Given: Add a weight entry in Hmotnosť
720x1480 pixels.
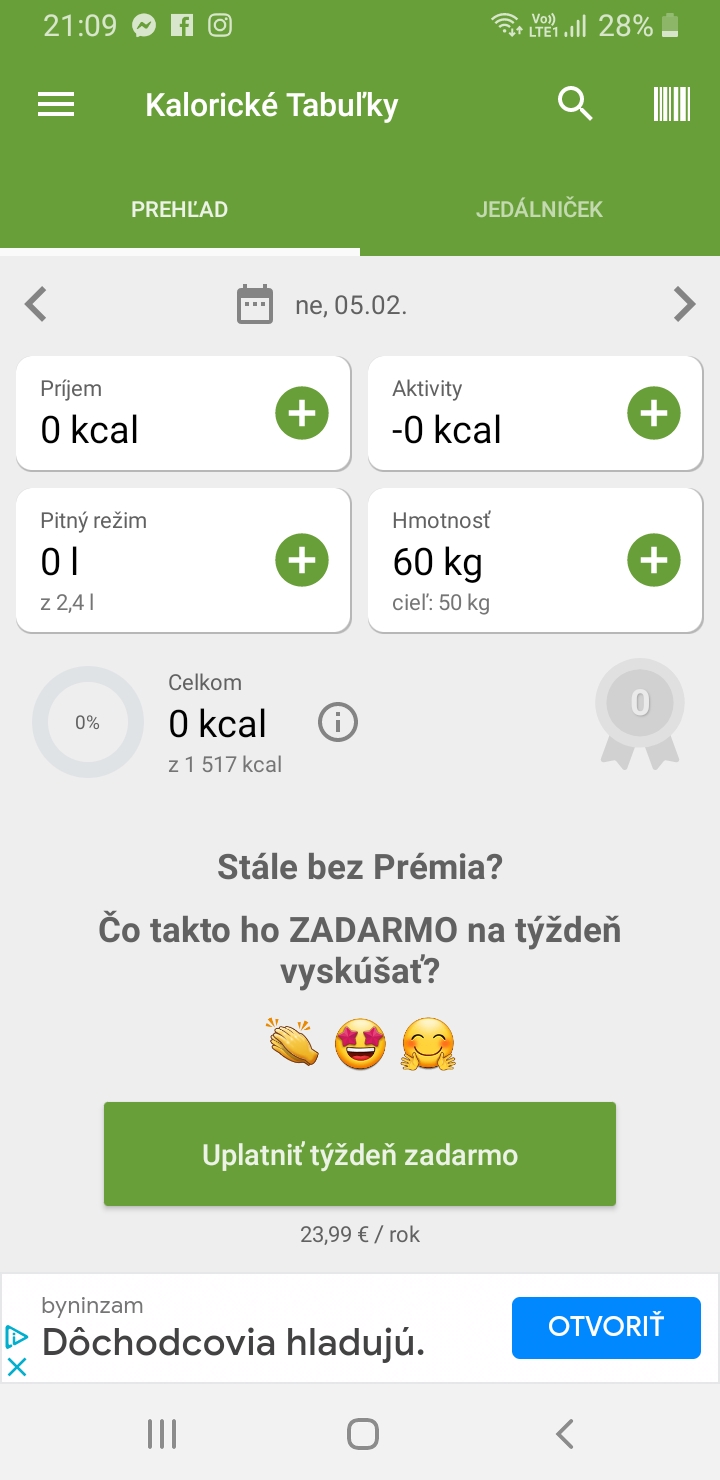Looking at the screenshot, I should tap(654, 560).
